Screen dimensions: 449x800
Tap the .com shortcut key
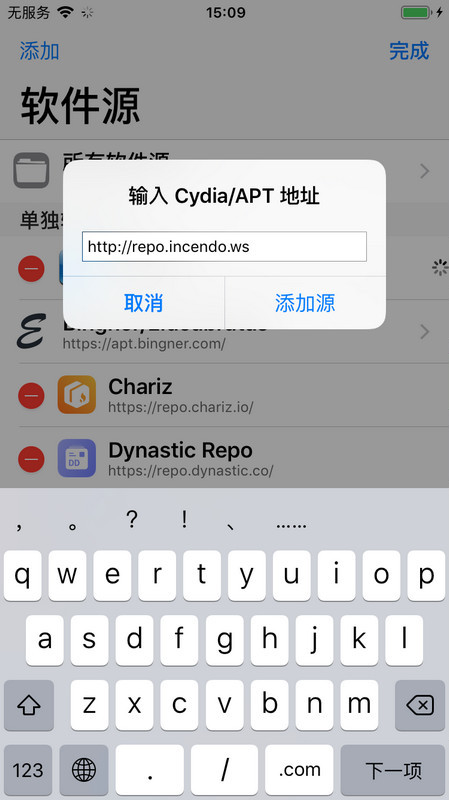point(299,770)
